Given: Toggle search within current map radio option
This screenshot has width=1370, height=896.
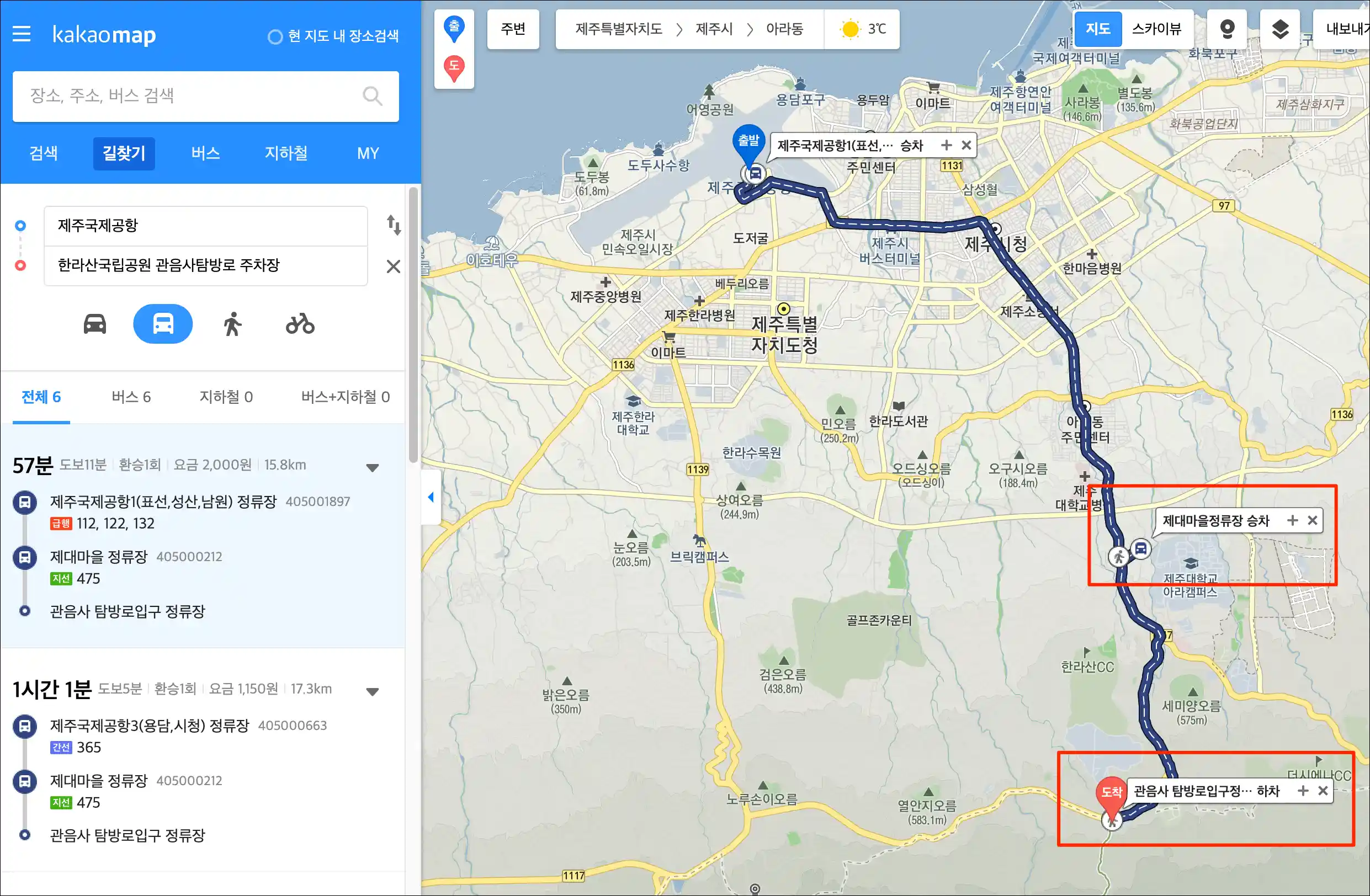Looking at the screenshot, I should point(275,37).
